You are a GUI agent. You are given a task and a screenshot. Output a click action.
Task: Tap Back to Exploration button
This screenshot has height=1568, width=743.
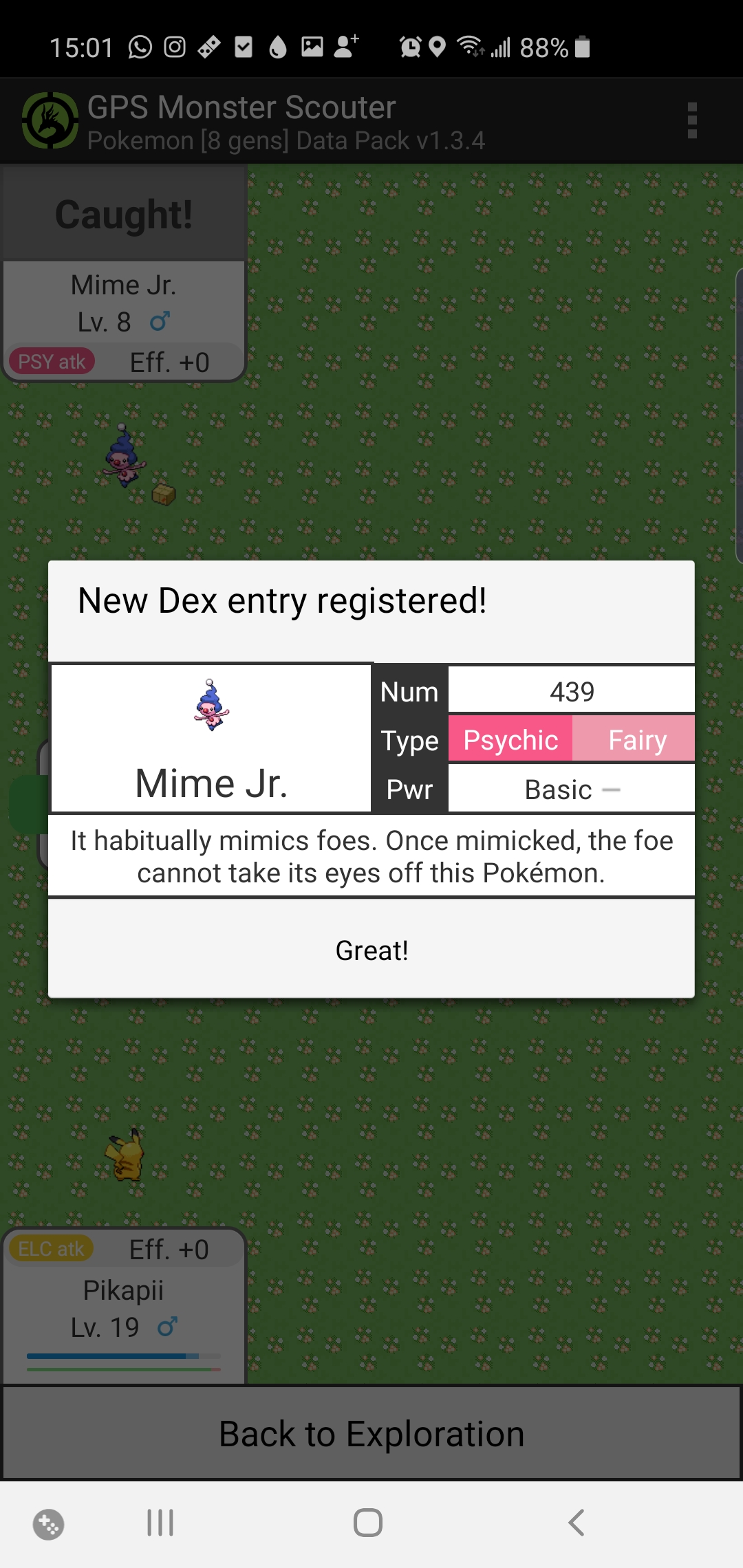[371, 1434]
